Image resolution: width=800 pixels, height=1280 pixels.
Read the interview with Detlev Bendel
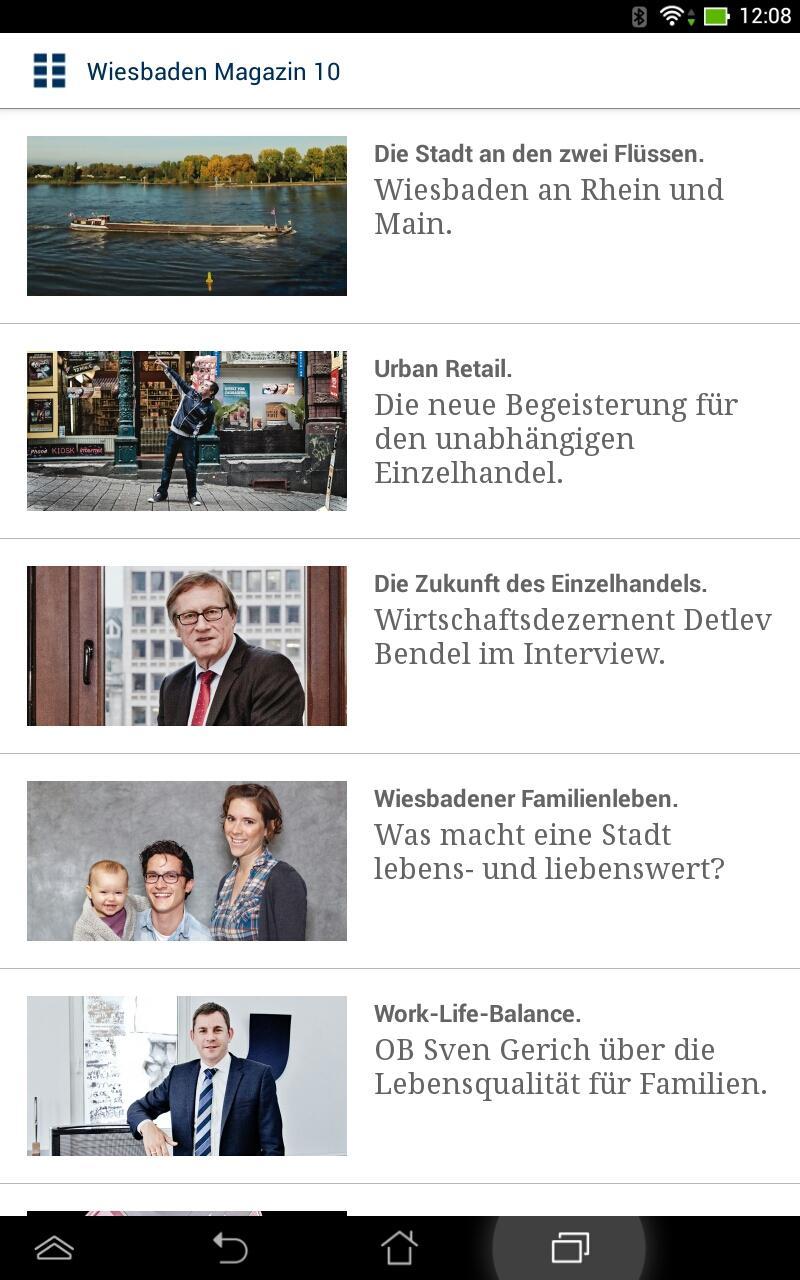tap(572, 636)
